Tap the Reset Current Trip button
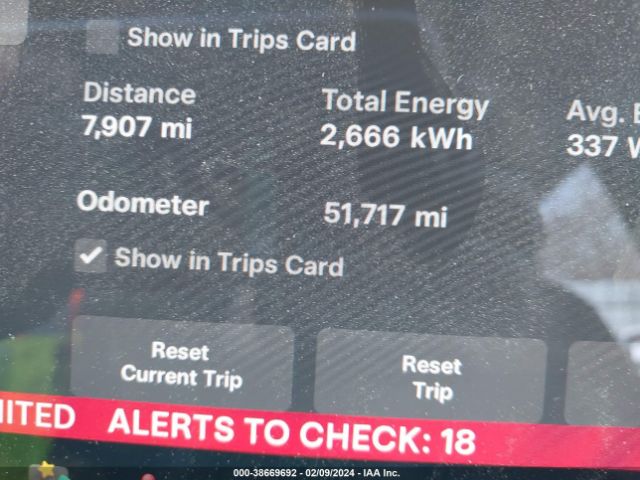Viewport: 640px width, 480px height. click(181, 365)
